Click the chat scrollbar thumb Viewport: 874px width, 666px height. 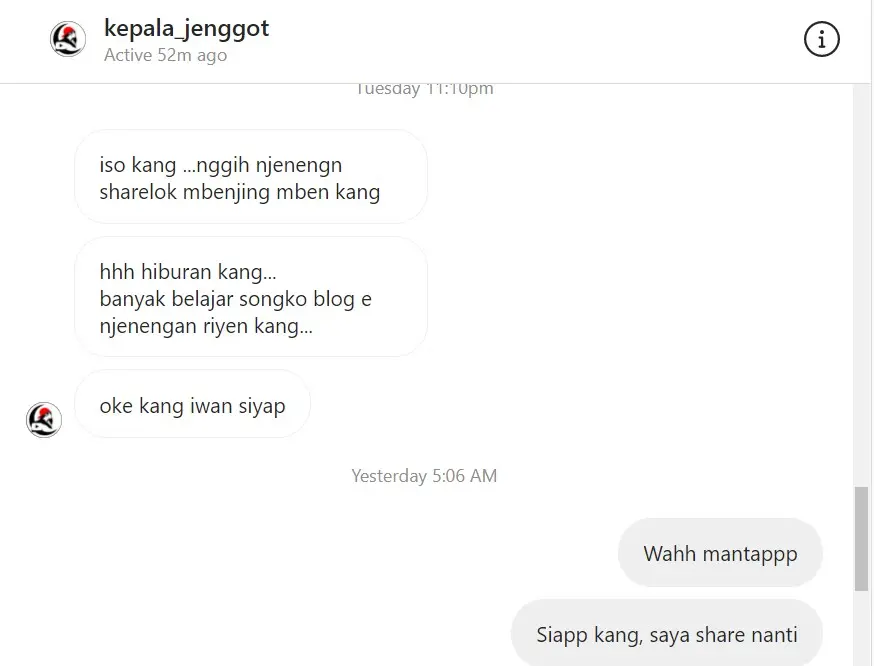(861, 538)
